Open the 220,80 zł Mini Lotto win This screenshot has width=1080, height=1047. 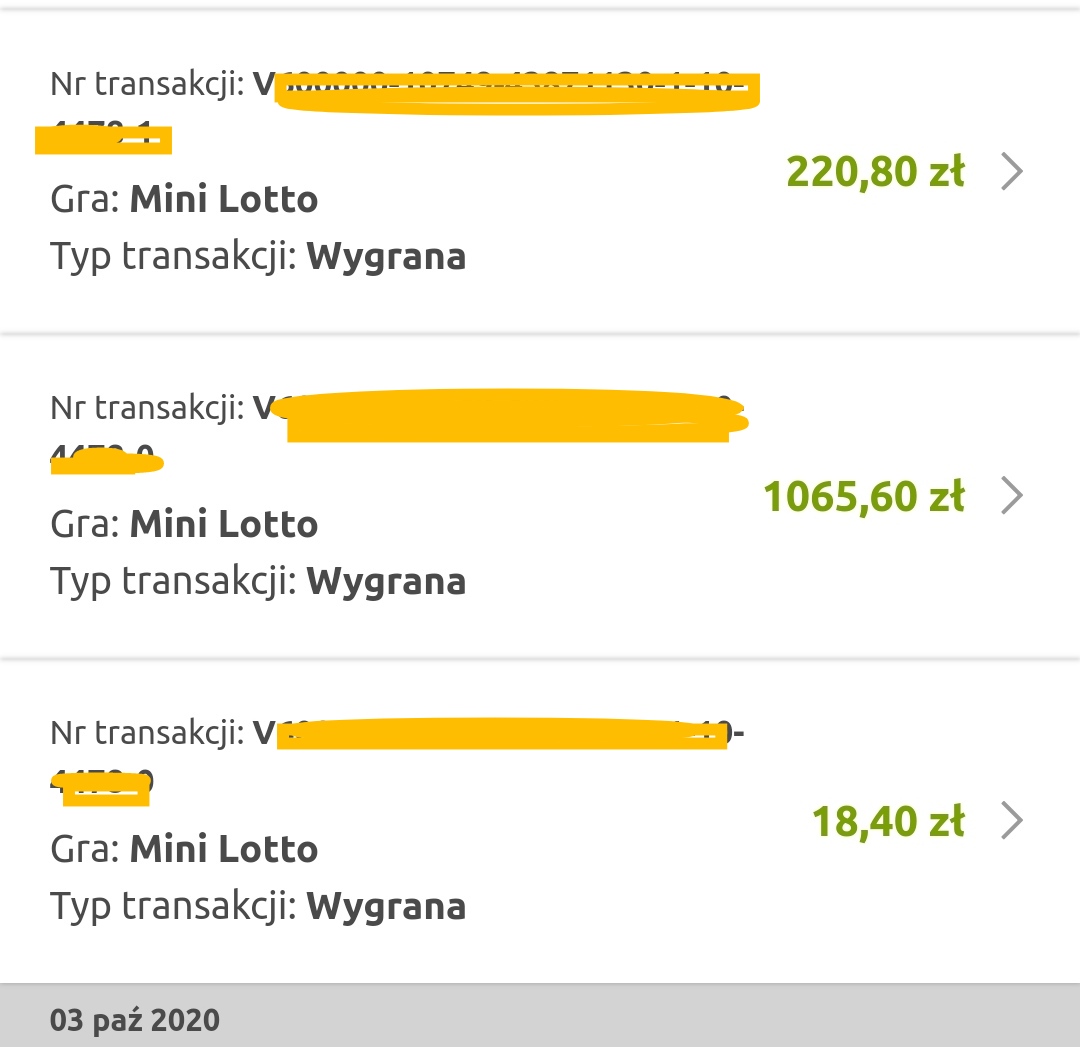(x=1012, y=173)
